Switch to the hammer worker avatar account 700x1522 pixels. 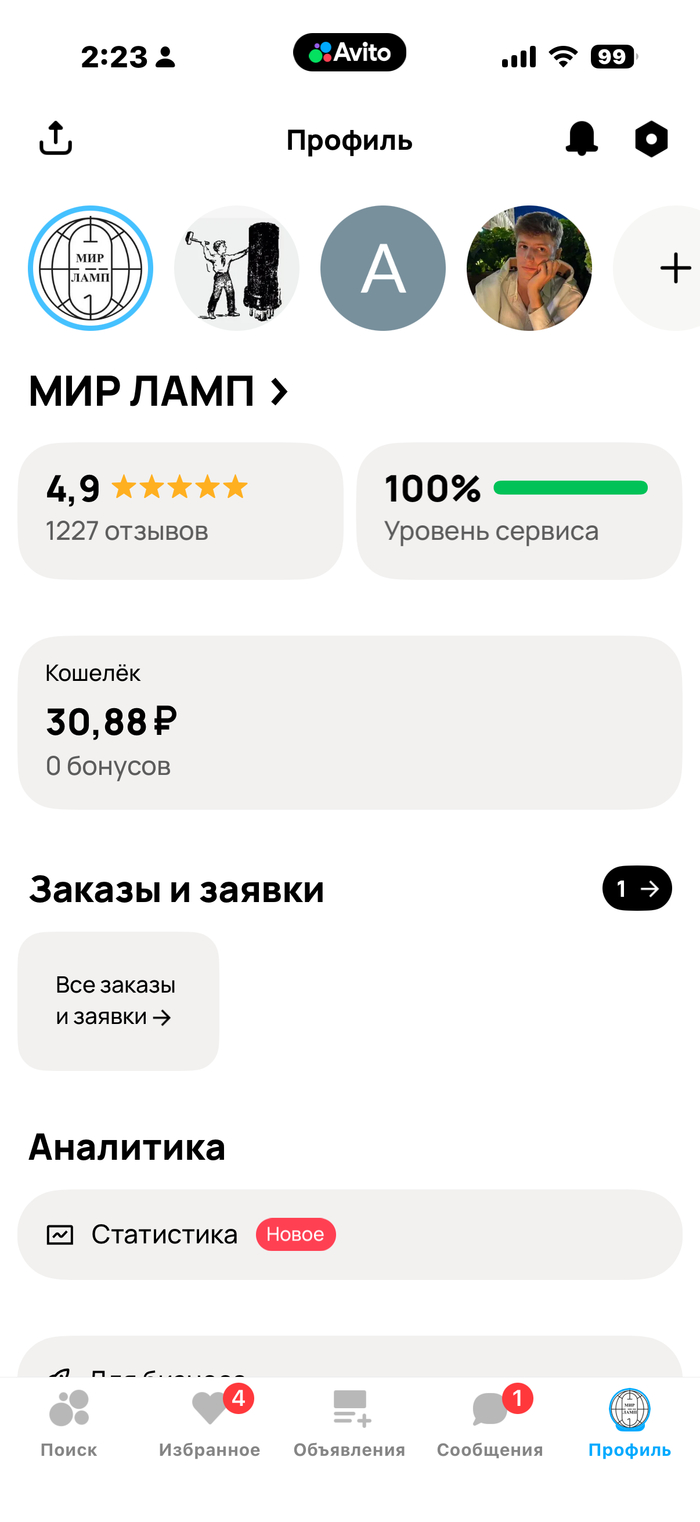pos(236,268)
